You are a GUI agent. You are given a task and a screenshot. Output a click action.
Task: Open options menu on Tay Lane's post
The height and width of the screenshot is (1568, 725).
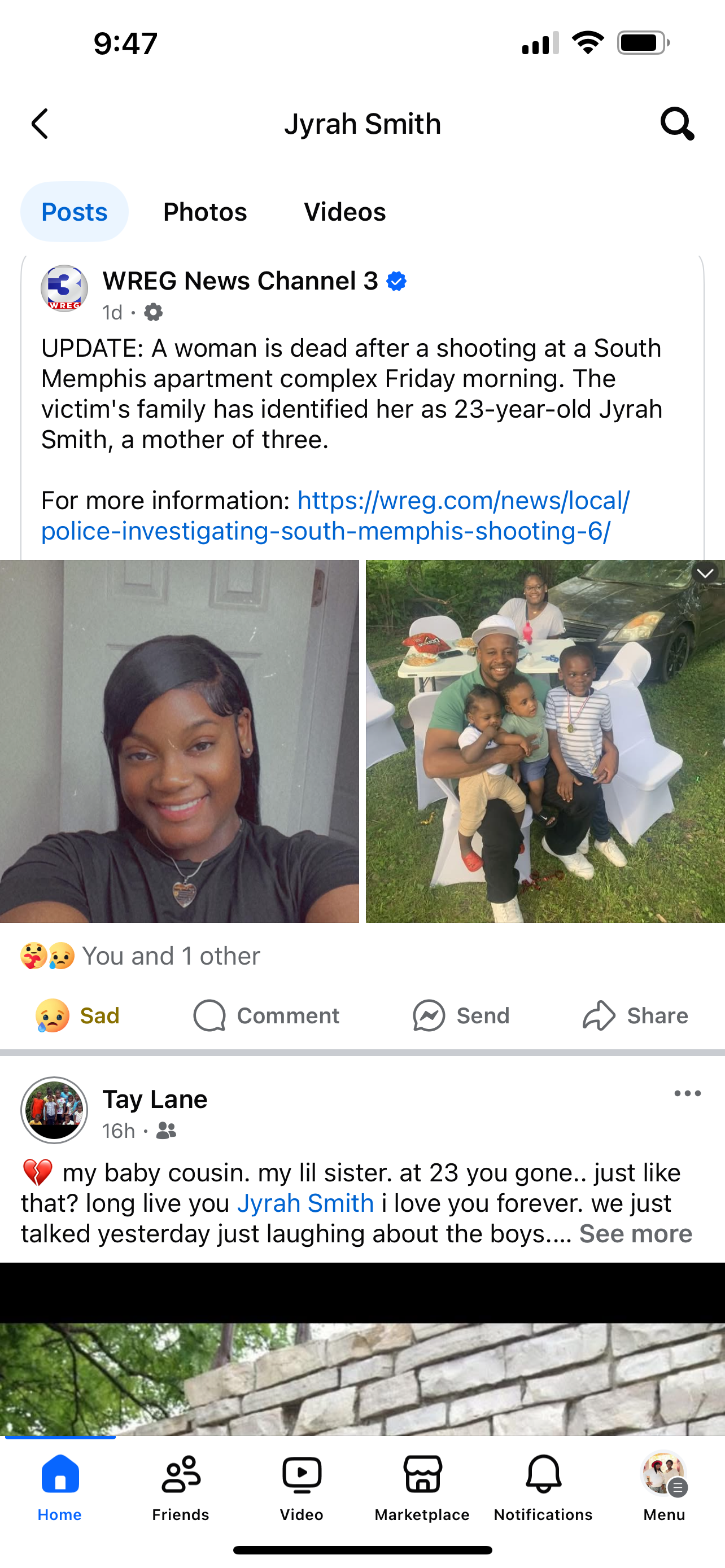pyautogui.click(x=687, y=1094)
